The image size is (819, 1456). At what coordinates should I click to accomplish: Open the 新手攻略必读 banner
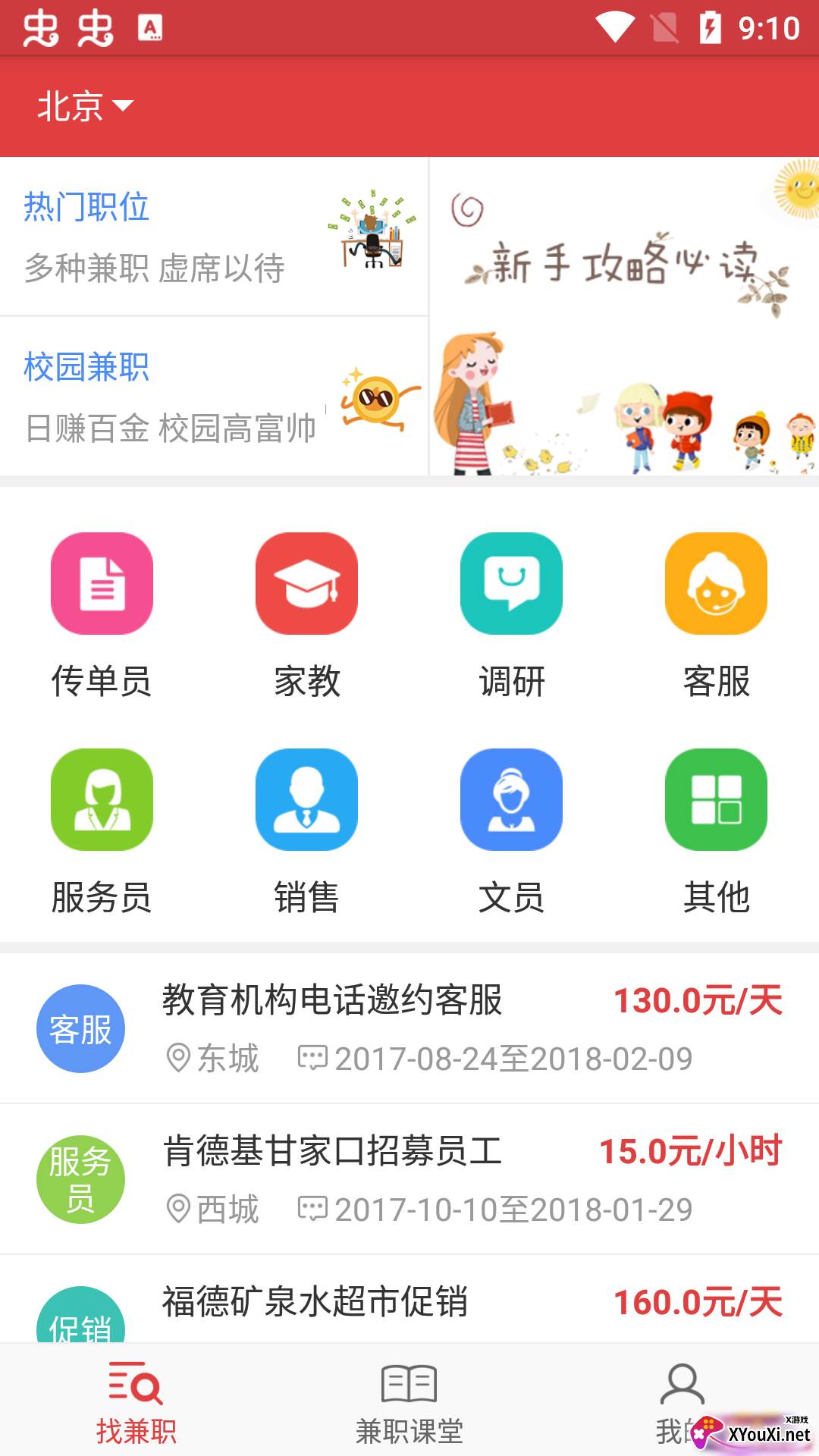click(x=624, y=316)
